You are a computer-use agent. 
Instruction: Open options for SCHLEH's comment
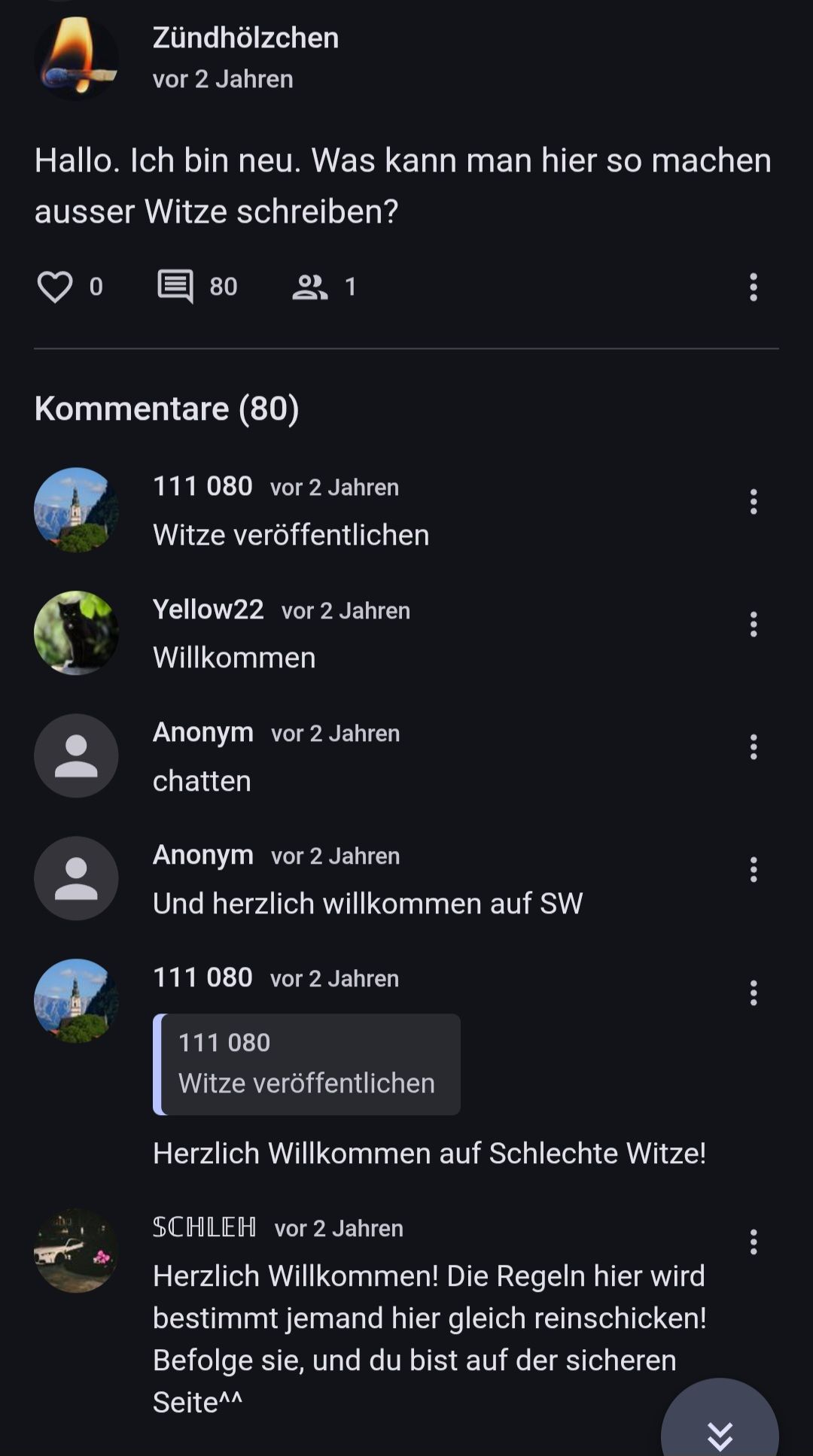753,1242
